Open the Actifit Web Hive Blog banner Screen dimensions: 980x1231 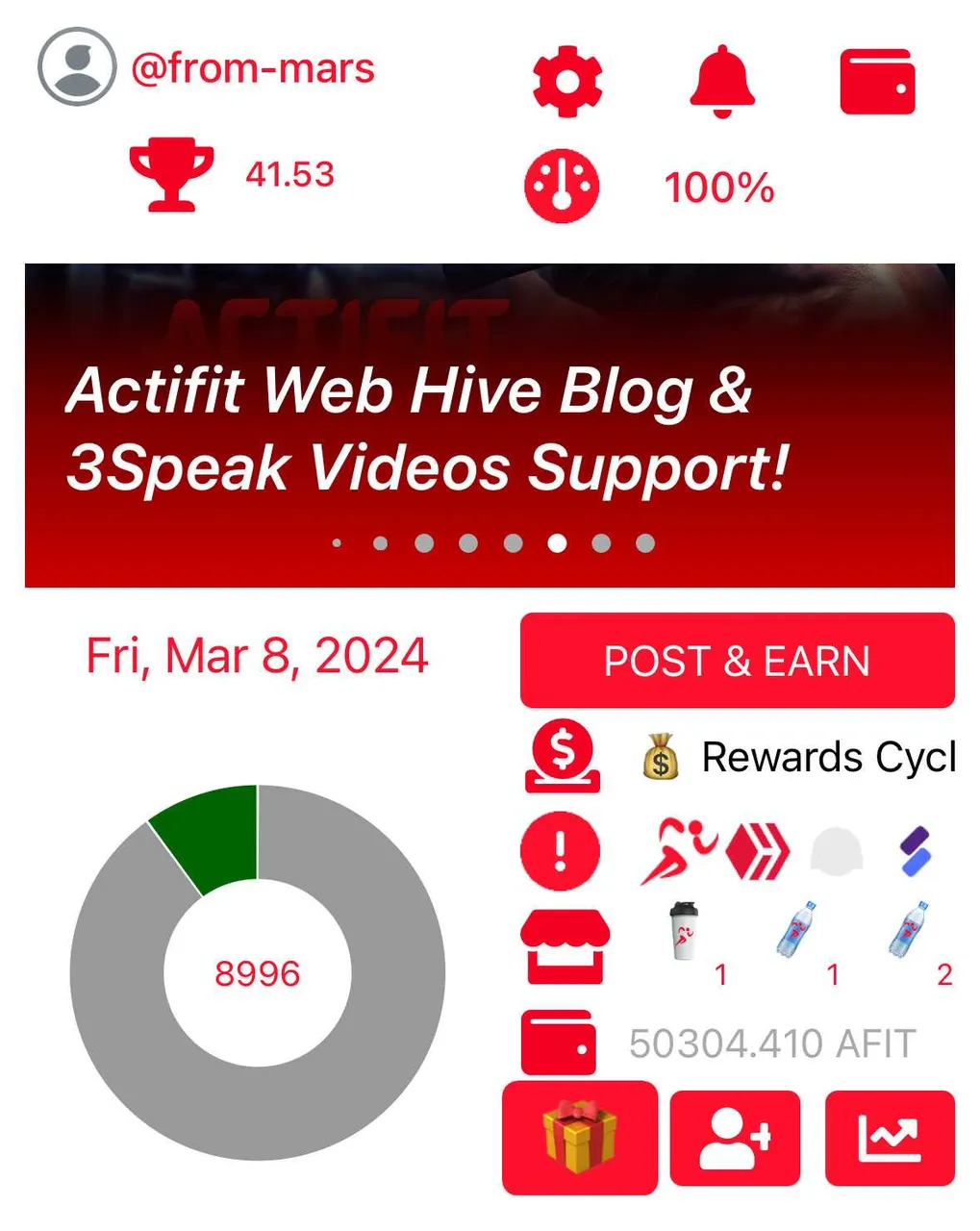[x=490, y=425]
